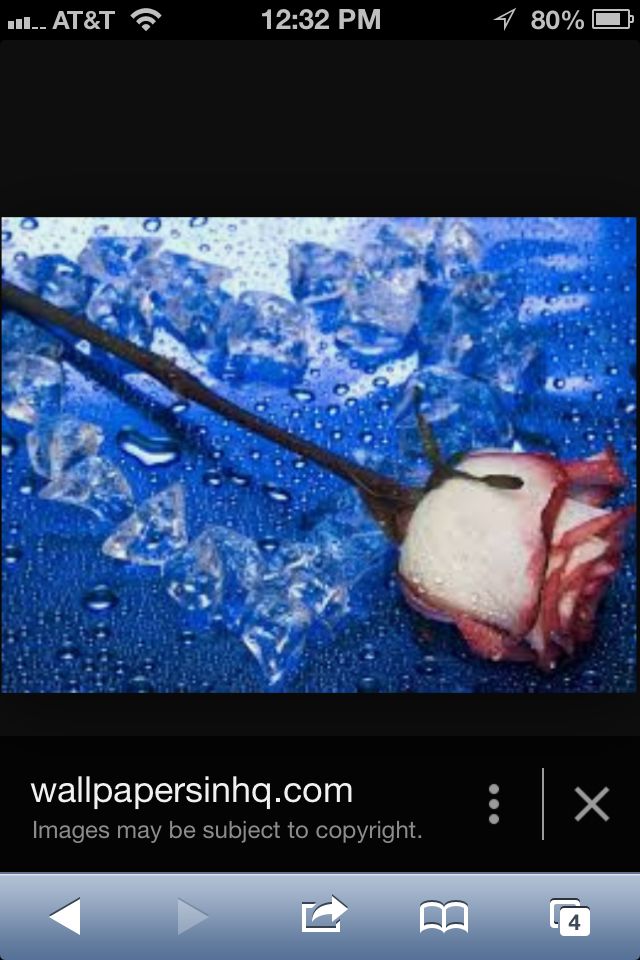Viewport: 640px width, 960px height.
Task: Visit the wallpapersinhq.com source link
Action: [192, 791]
